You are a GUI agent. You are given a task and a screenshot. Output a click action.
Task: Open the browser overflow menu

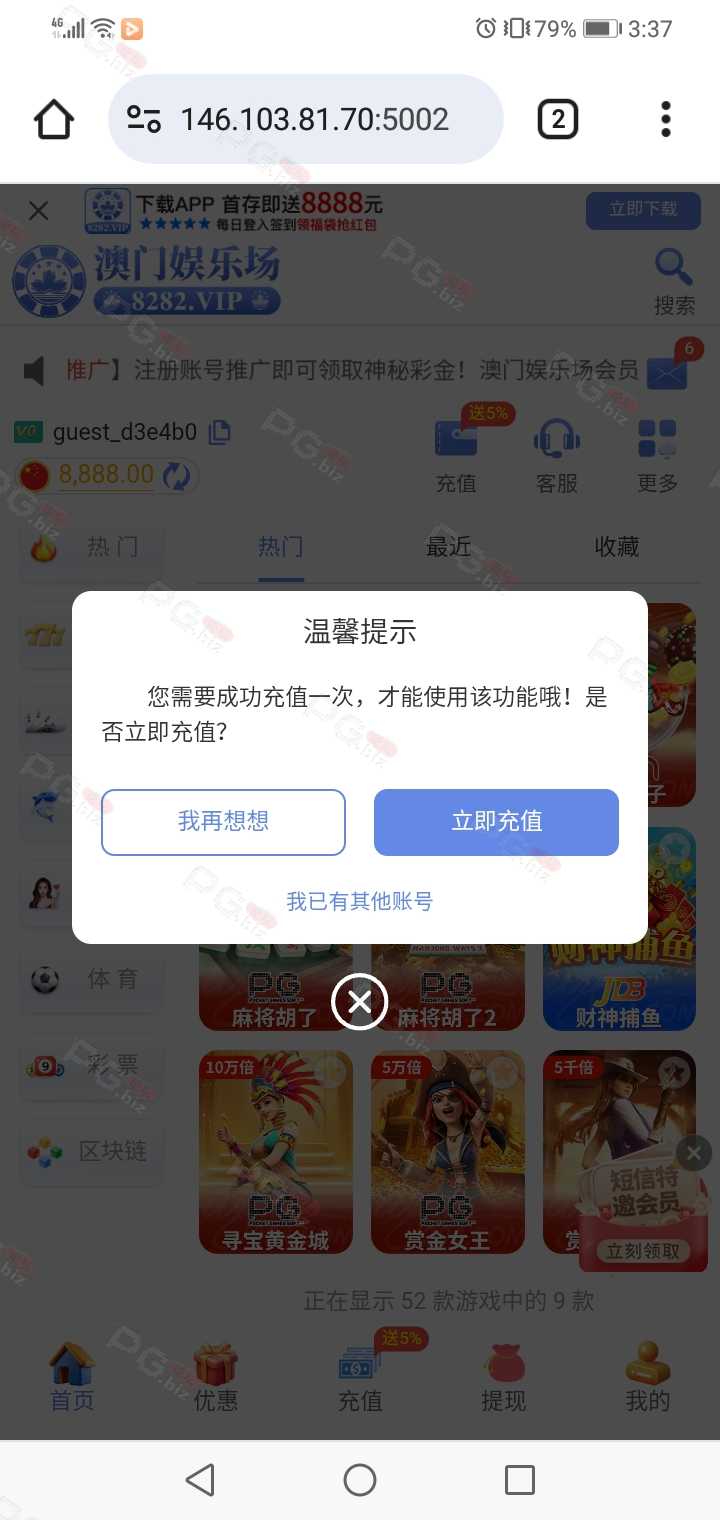666,120
